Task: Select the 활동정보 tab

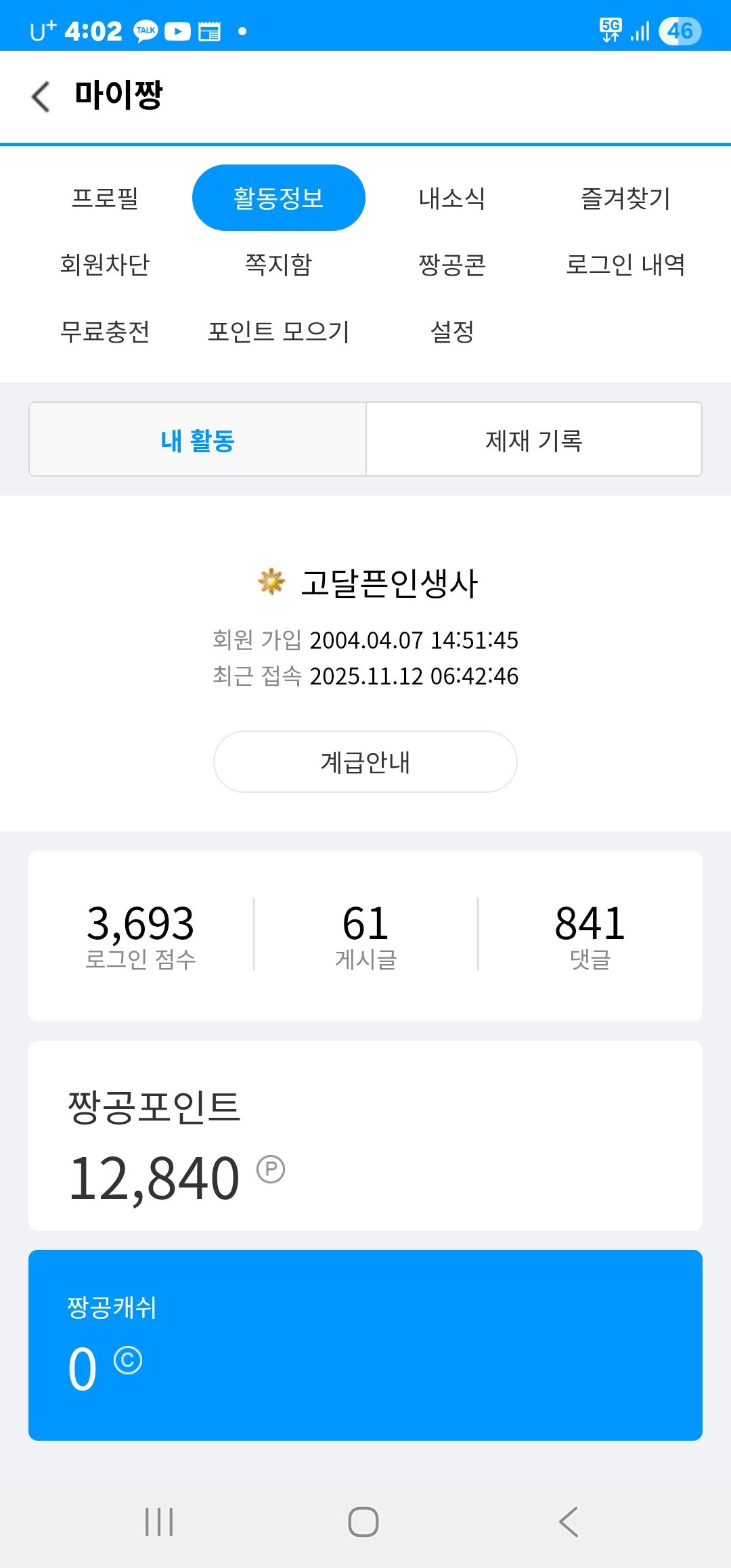Action: (x=278, y=198)
